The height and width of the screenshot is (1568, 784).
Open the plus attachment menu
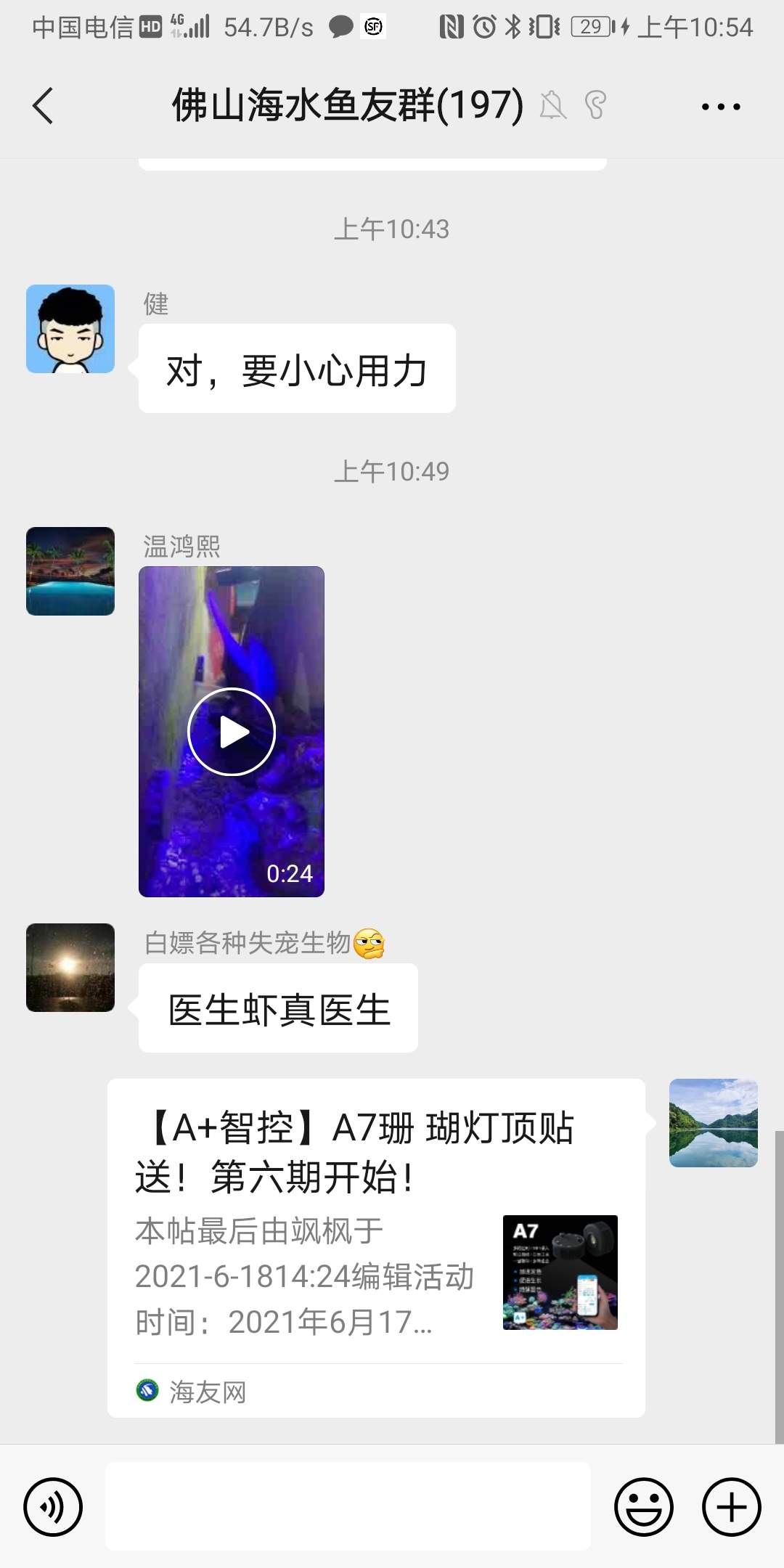click(731, 1506)
